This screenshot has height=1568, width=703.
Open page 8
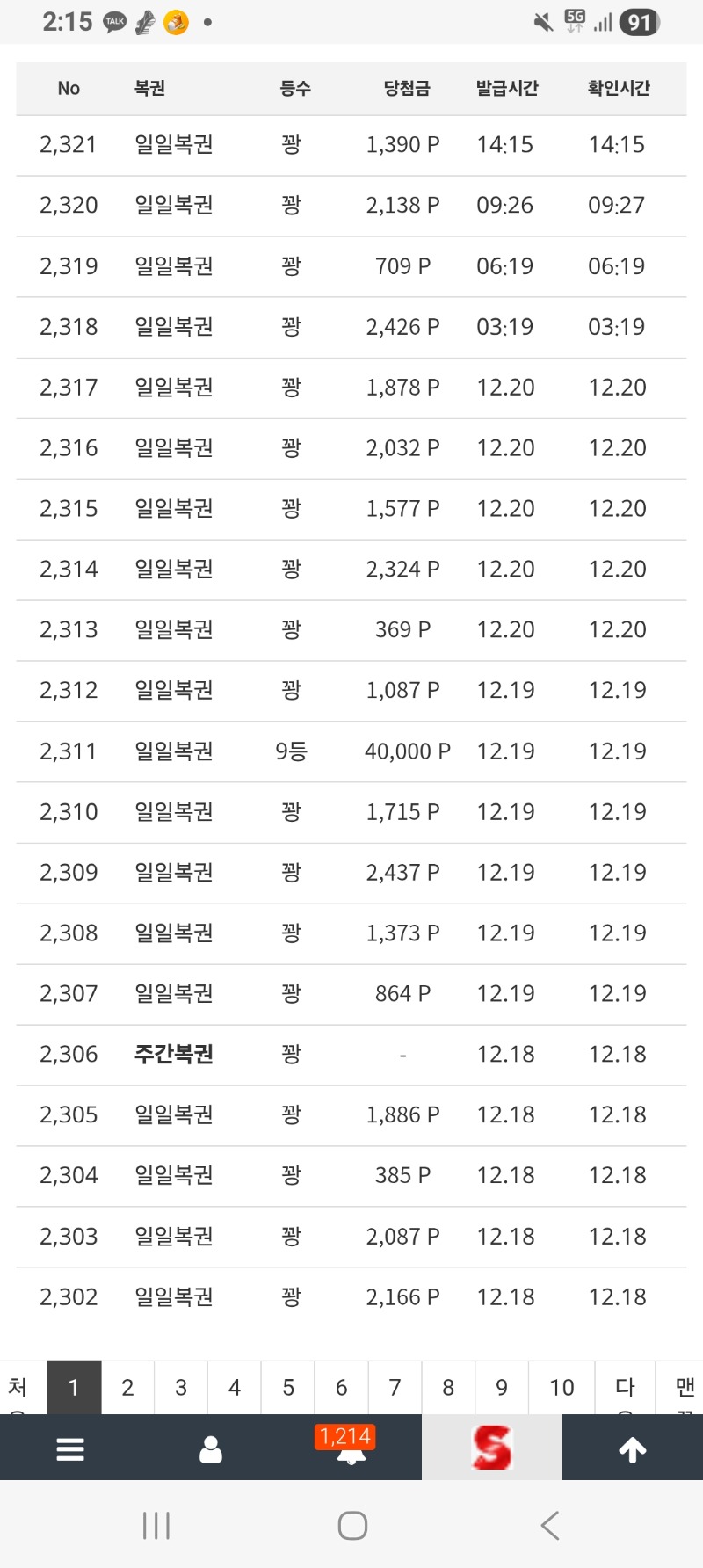[448, 1388]
